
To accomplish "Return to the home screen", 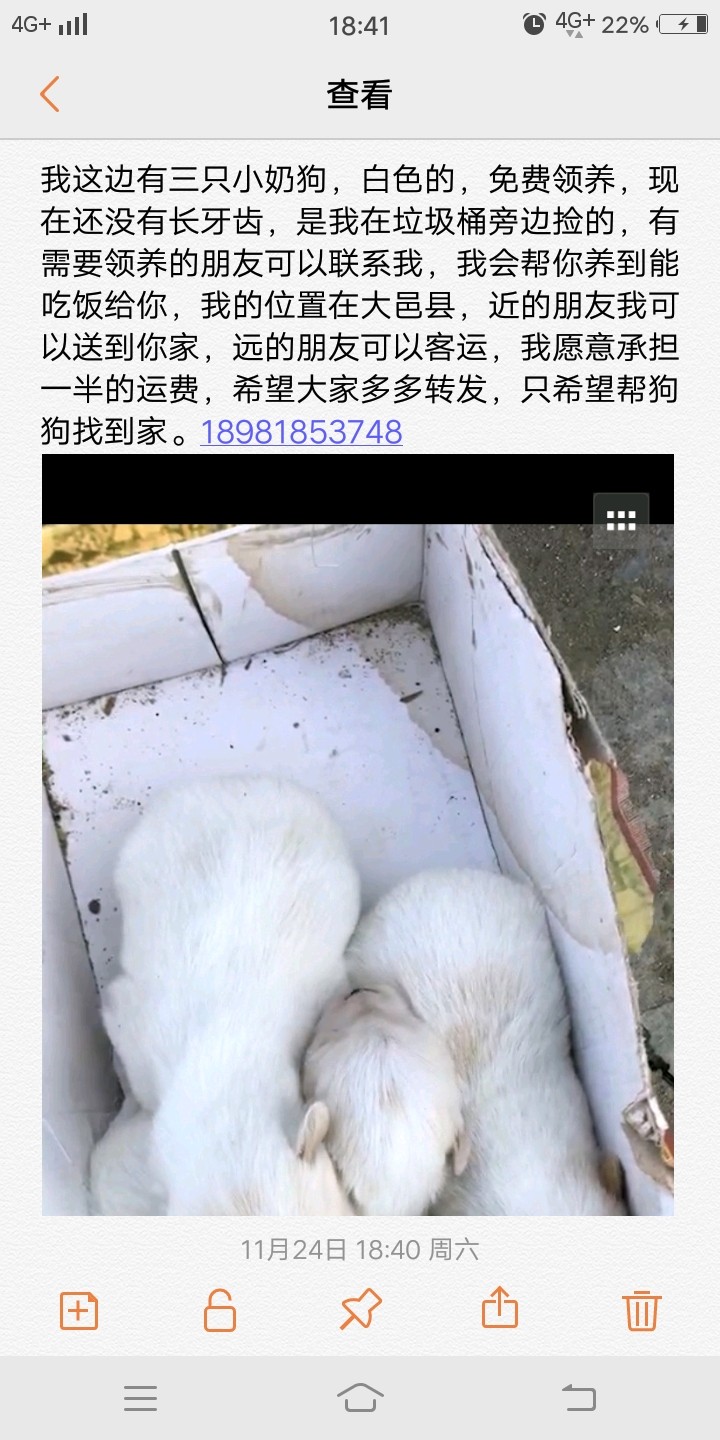I will coord(360,1398).
